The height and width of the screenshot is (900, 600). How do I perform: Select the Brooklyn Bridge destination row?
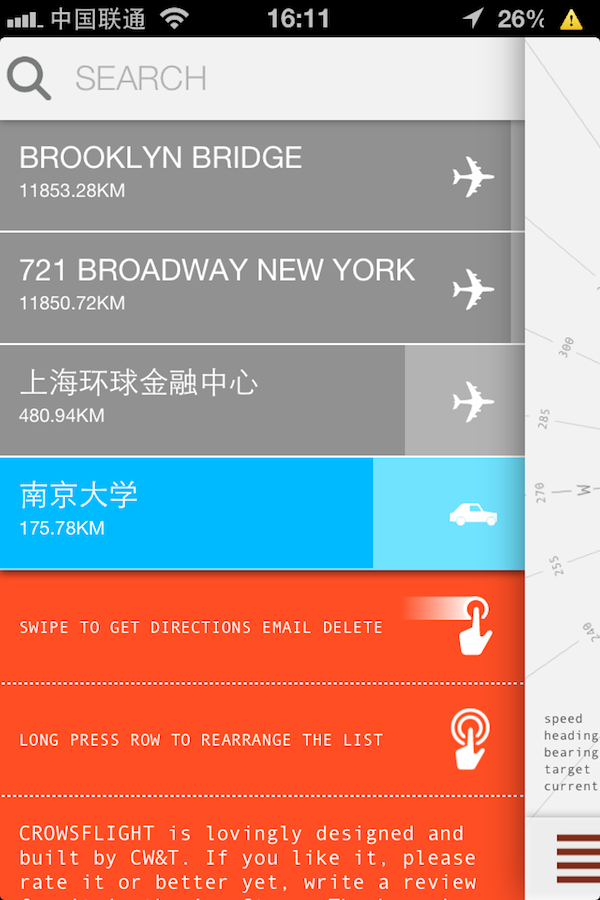tap(220, 175)
